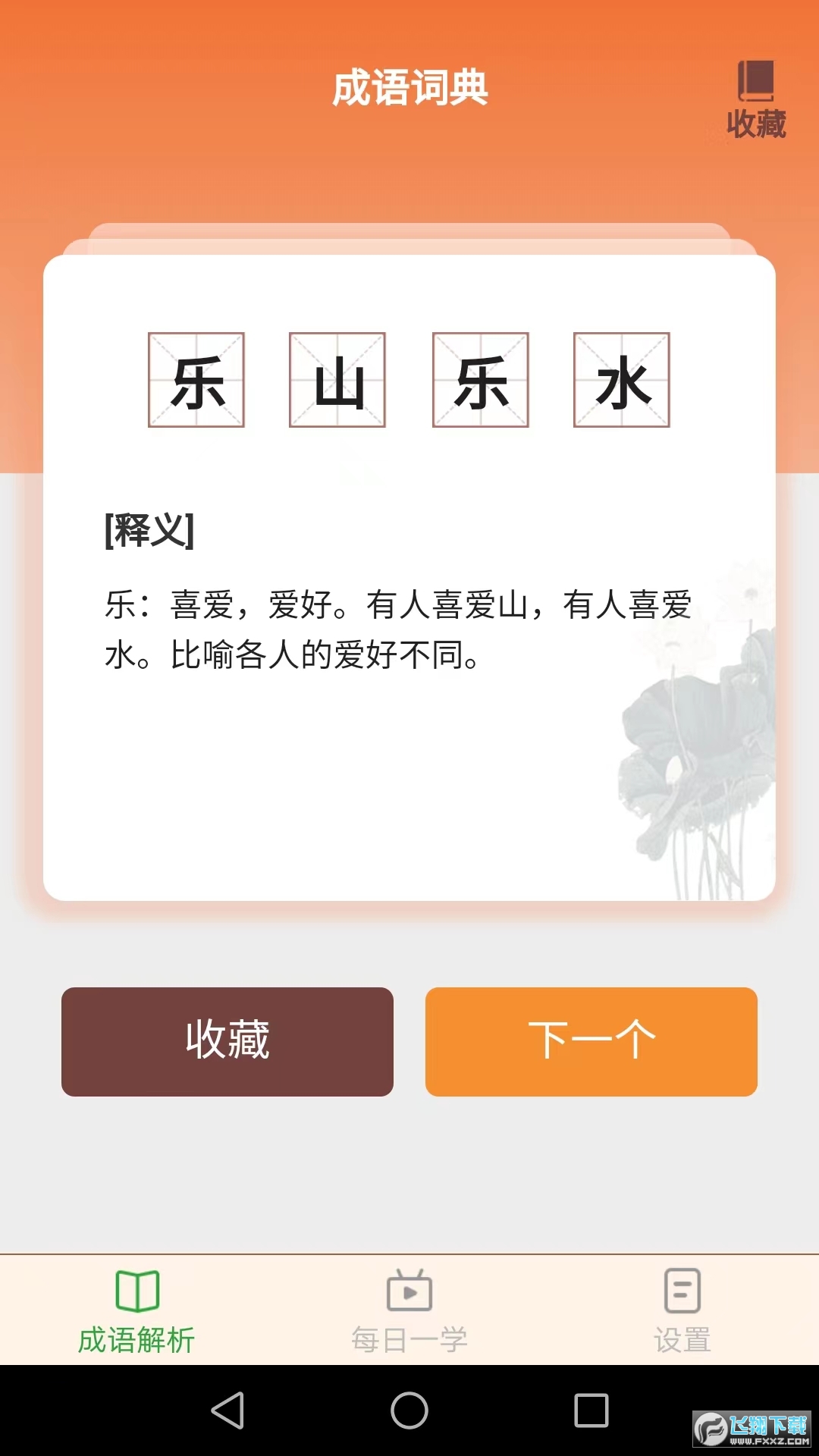Go to the system home screen
Screen dimensions: 819x1456
pyautogui.click(x=409, y=1410)
